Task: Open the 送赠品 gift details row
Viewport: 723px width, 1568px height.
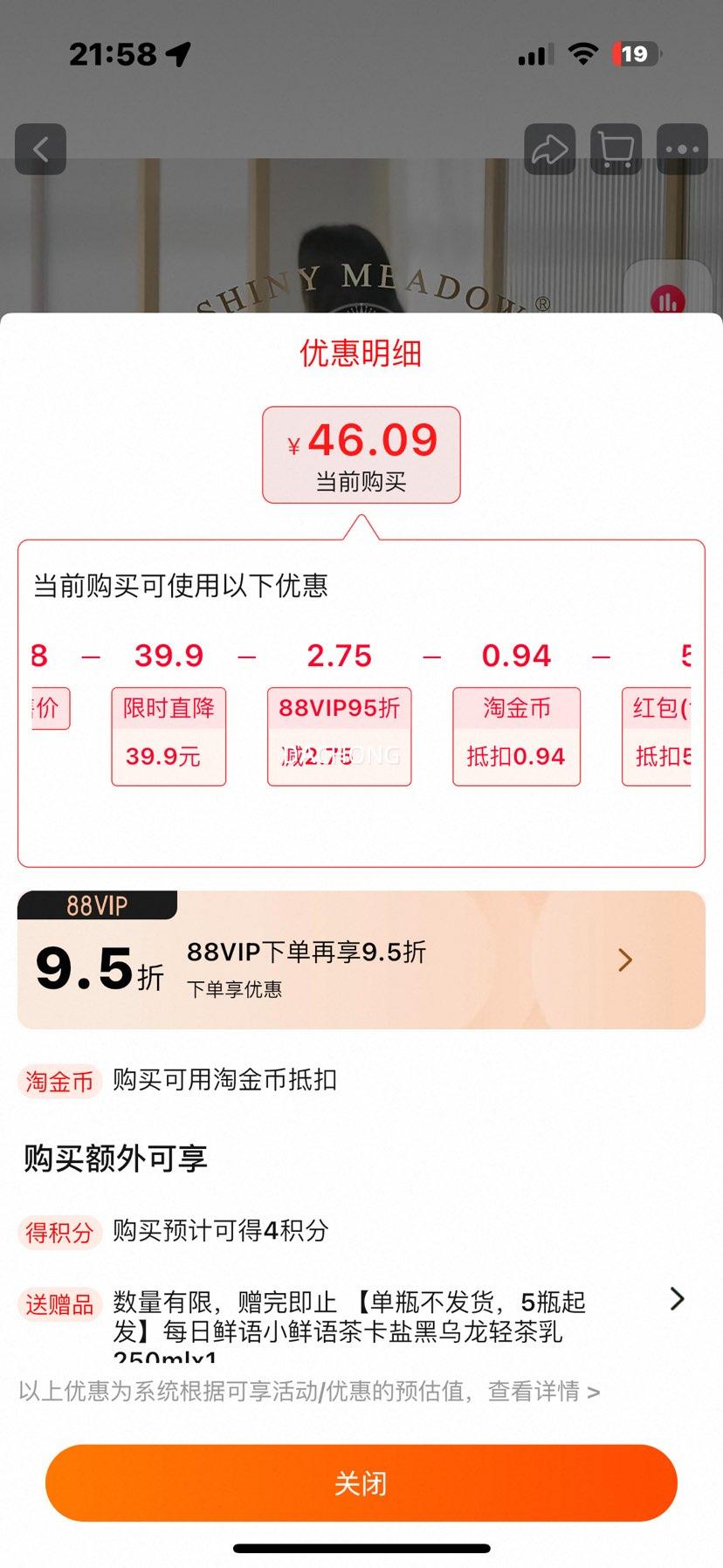Action: coord(361,1323)
